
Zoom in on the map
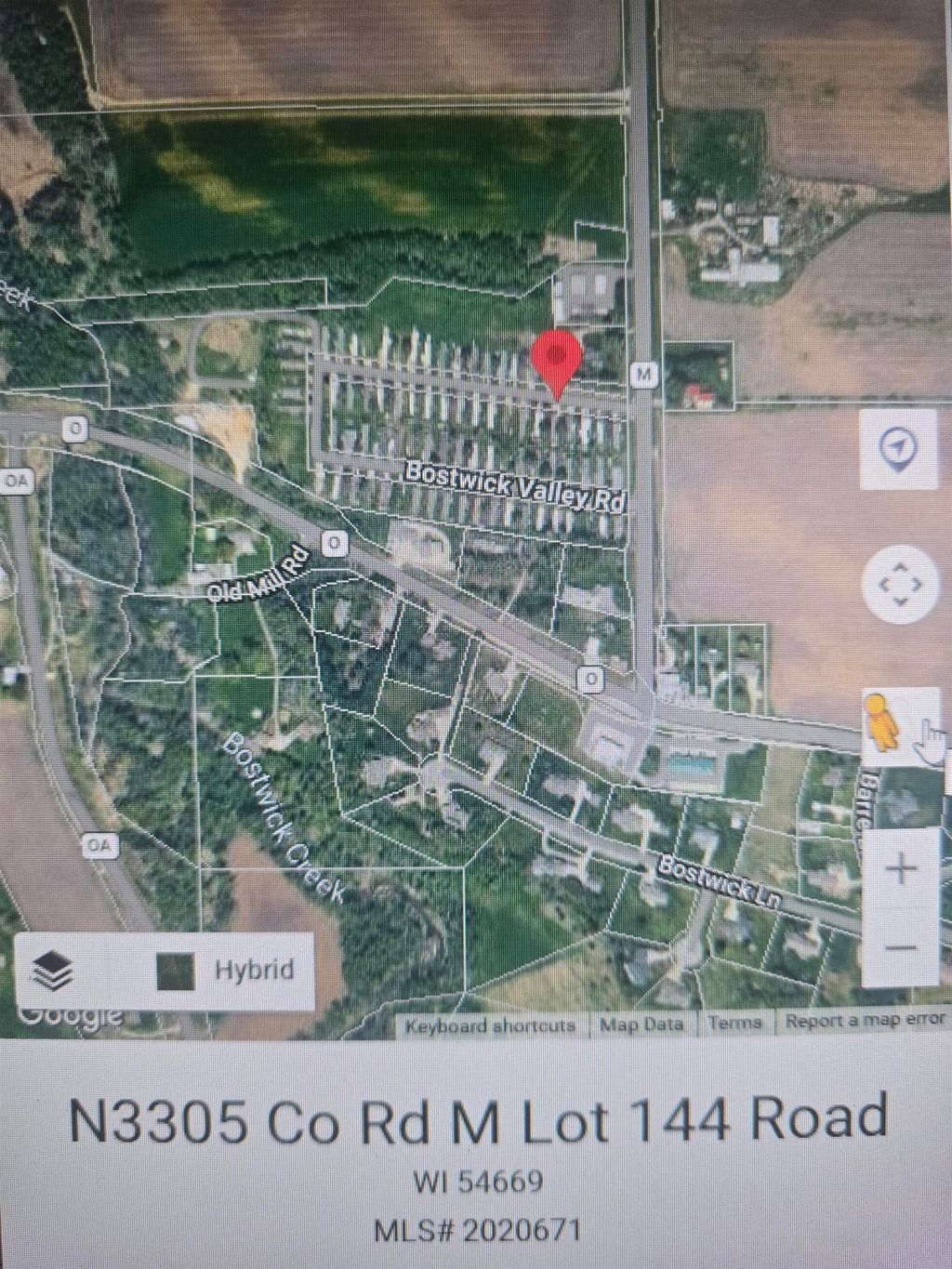(900, 870)
